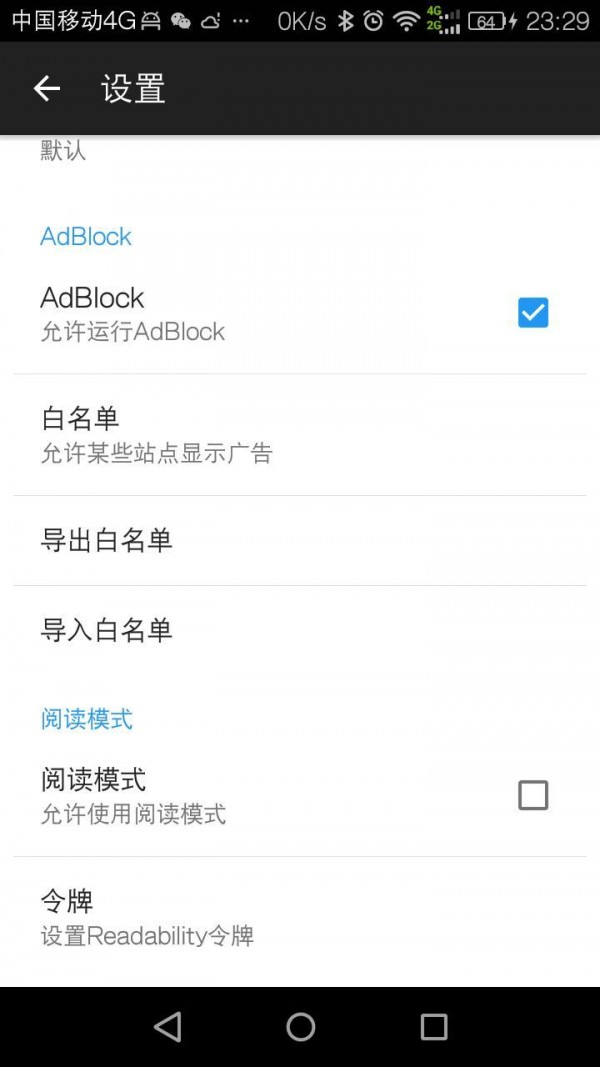Open recent apps from the navigation bar
The image size is (600, 1067).
433,1027
